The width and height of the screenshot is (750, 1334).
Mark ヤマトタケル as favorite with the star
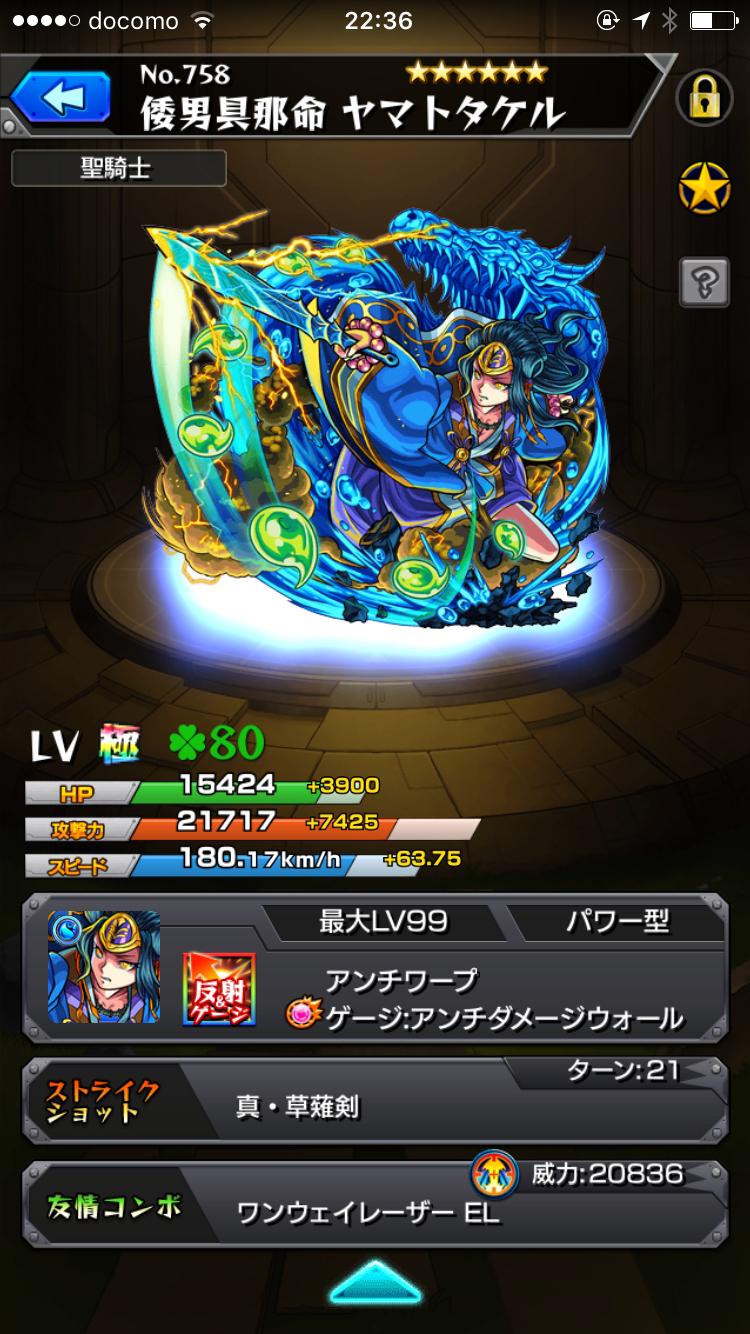704,187
